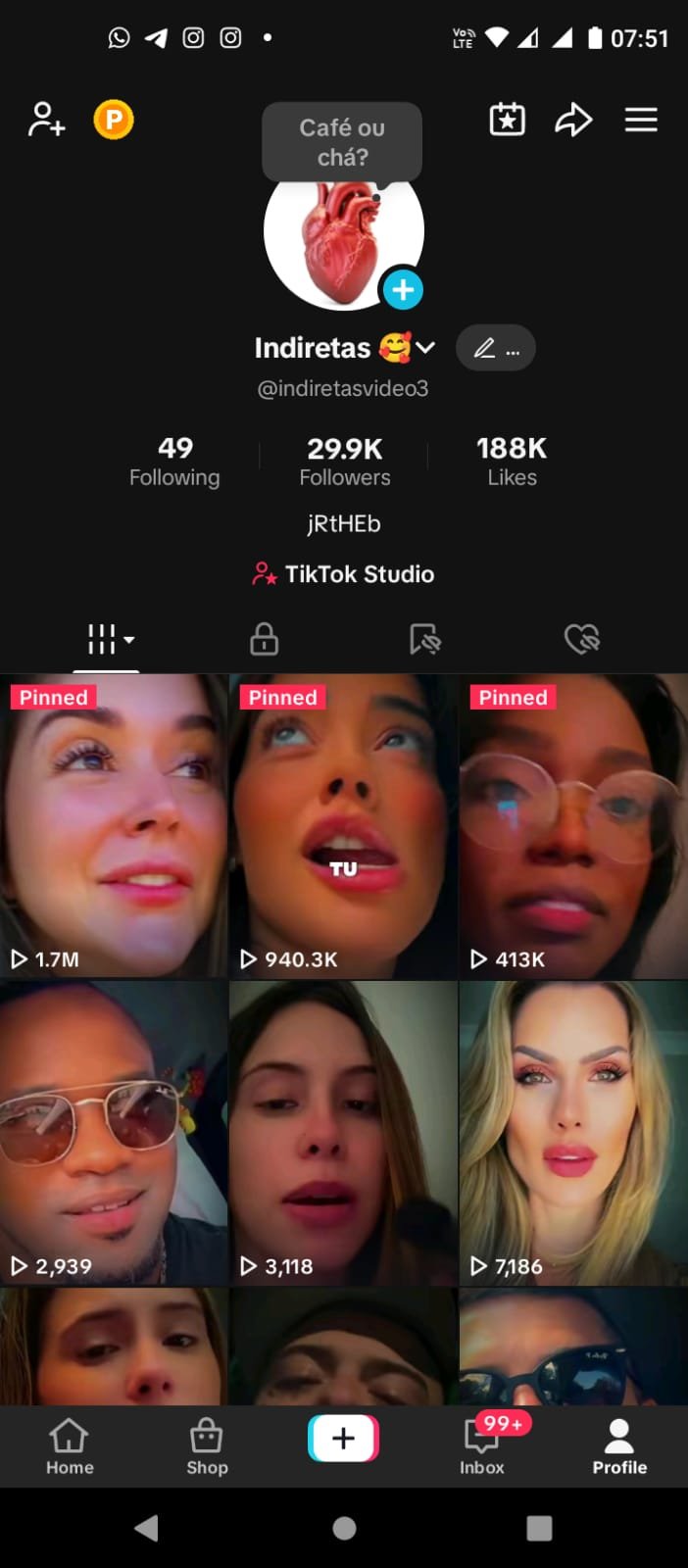Share this profile
The image size is (688, 1568).
(573, 120)
